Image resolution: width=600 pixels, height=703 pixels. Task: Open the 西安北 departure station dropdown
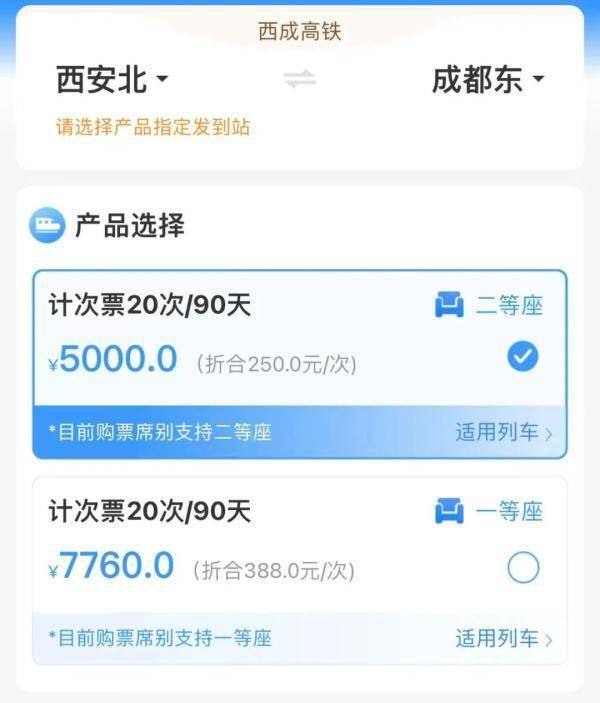[112, 79]
